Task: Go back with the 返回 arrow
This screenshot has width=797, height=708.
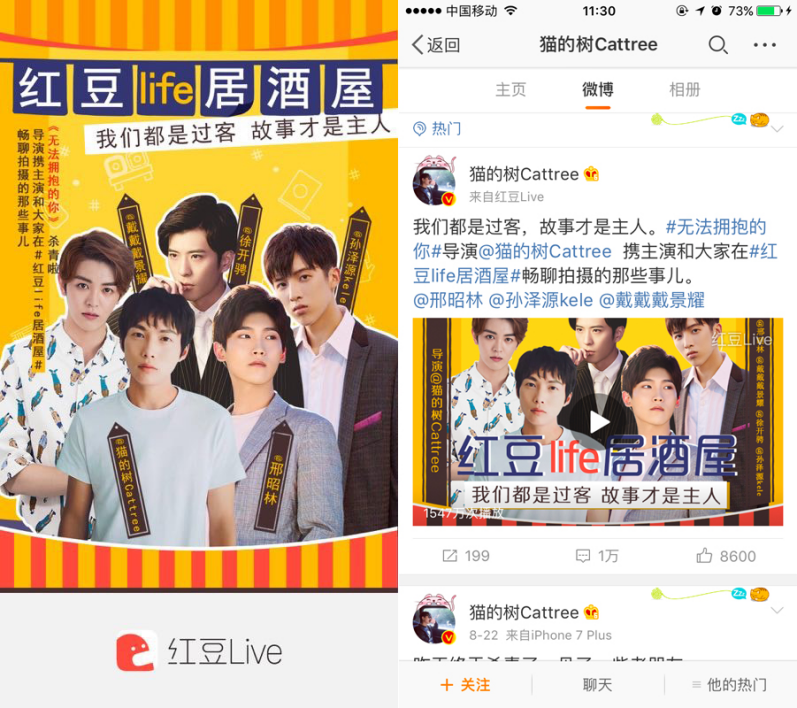Action: [x=436, y=45]
